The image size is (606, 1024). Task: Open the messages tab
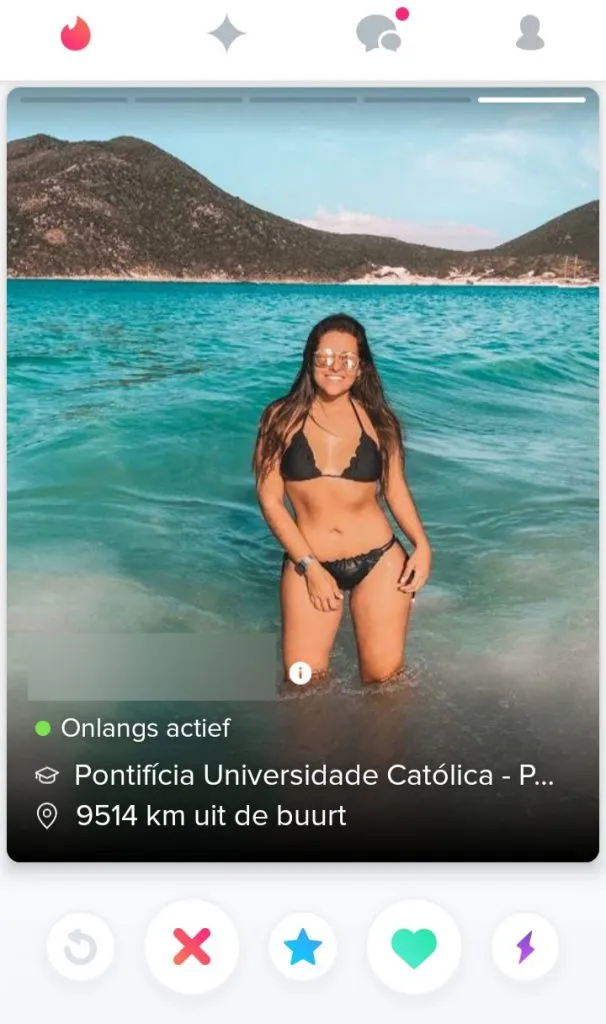click(x=379, y=35)
